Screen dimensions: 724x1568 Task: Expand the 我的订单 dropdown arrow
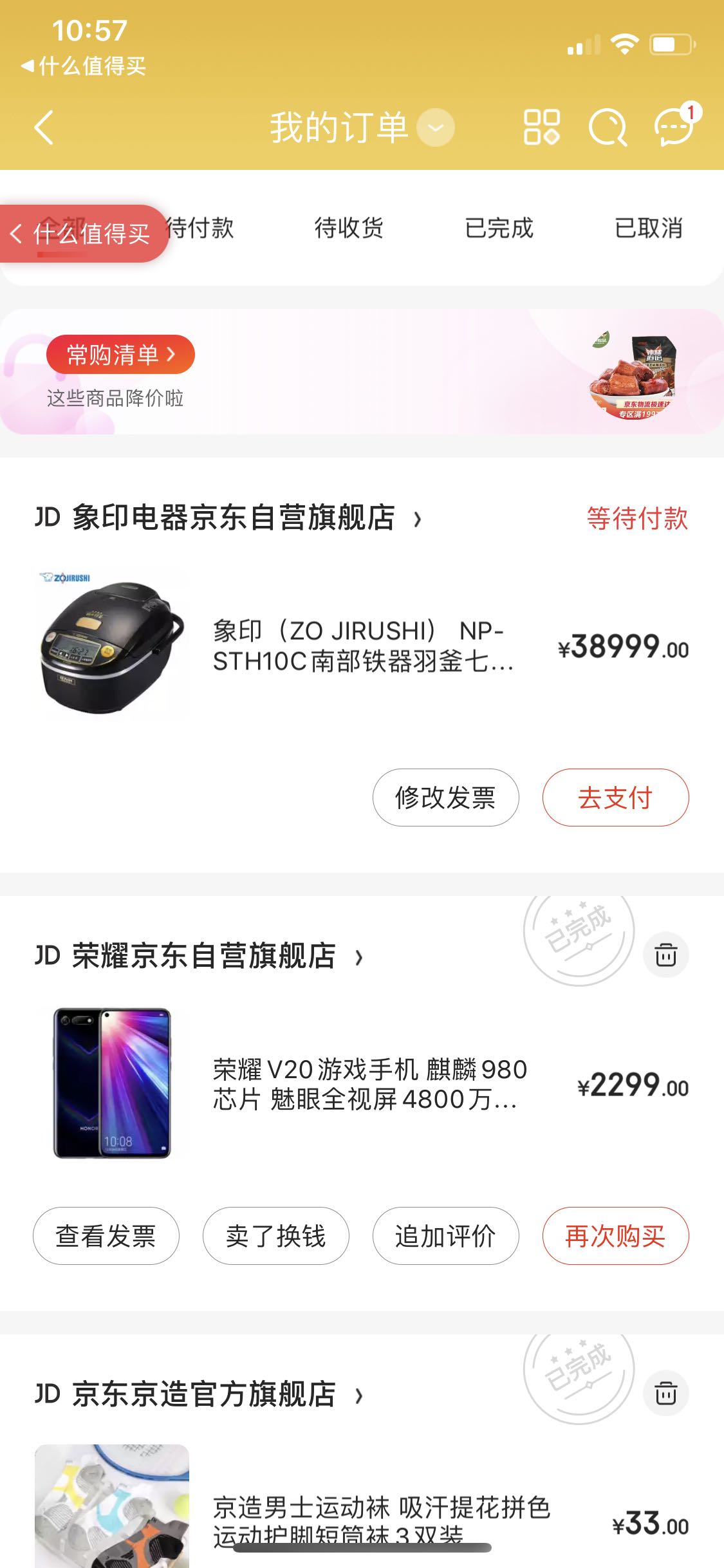[x=435, y=127]
